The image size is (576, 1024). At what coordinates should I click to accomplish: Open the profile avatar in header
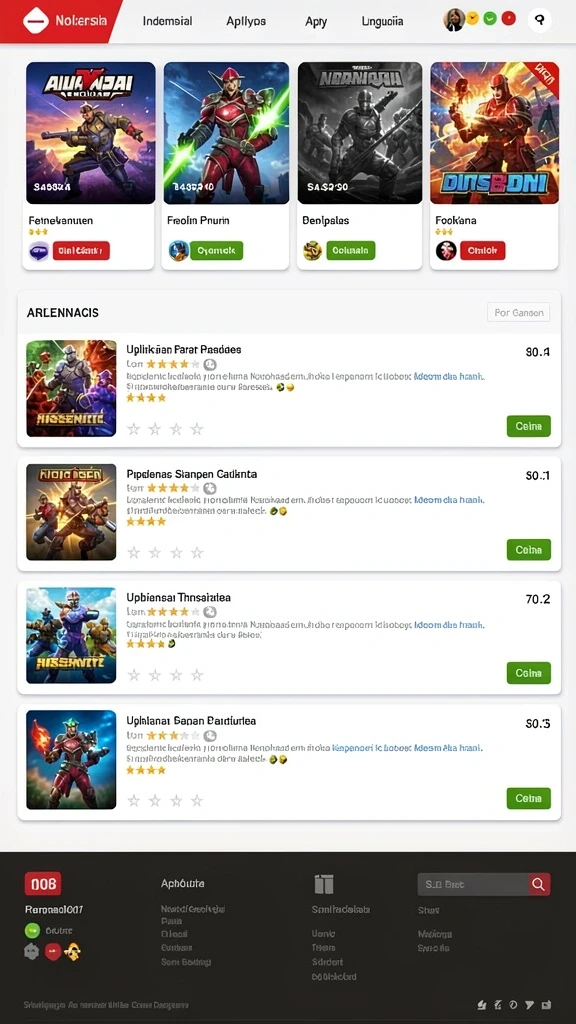pos(453,20)
